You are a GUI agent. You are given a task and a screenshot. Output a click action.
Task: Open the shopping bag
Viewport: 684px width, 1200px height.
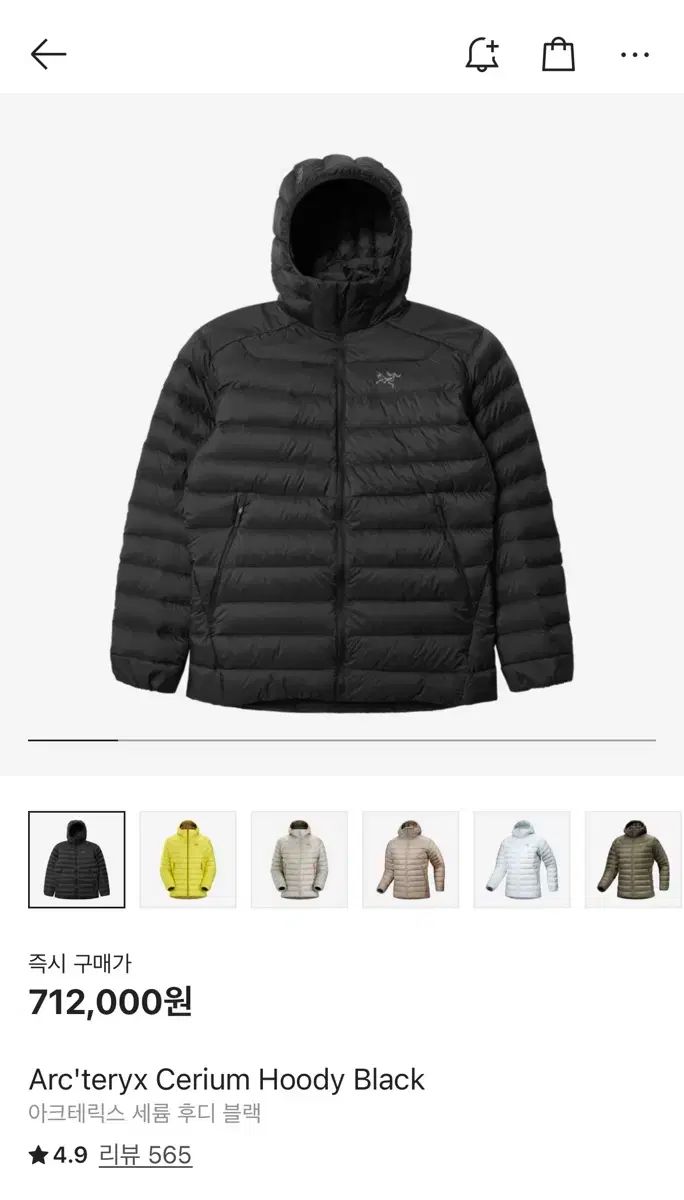(x=559, y=54)
